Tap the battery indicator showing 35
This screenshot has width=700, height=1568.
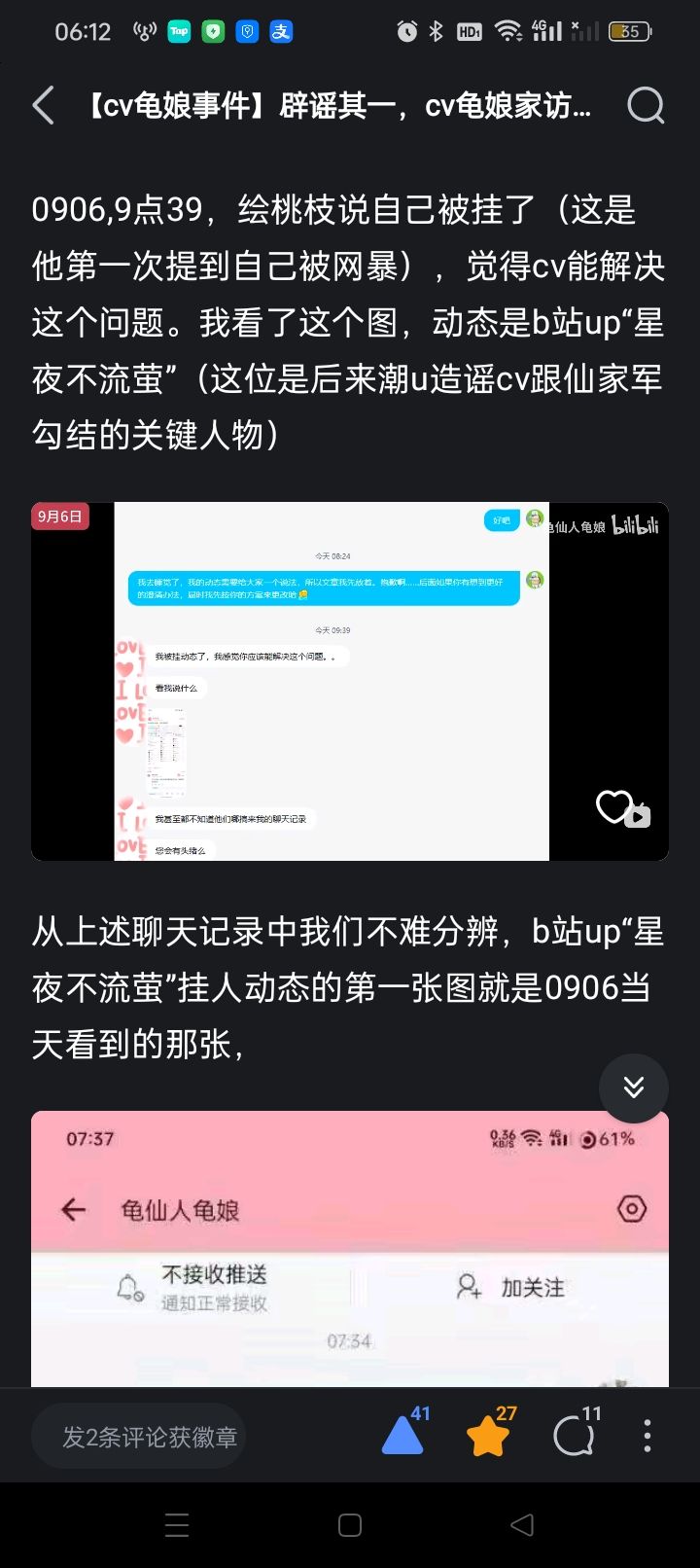point(630,32)
